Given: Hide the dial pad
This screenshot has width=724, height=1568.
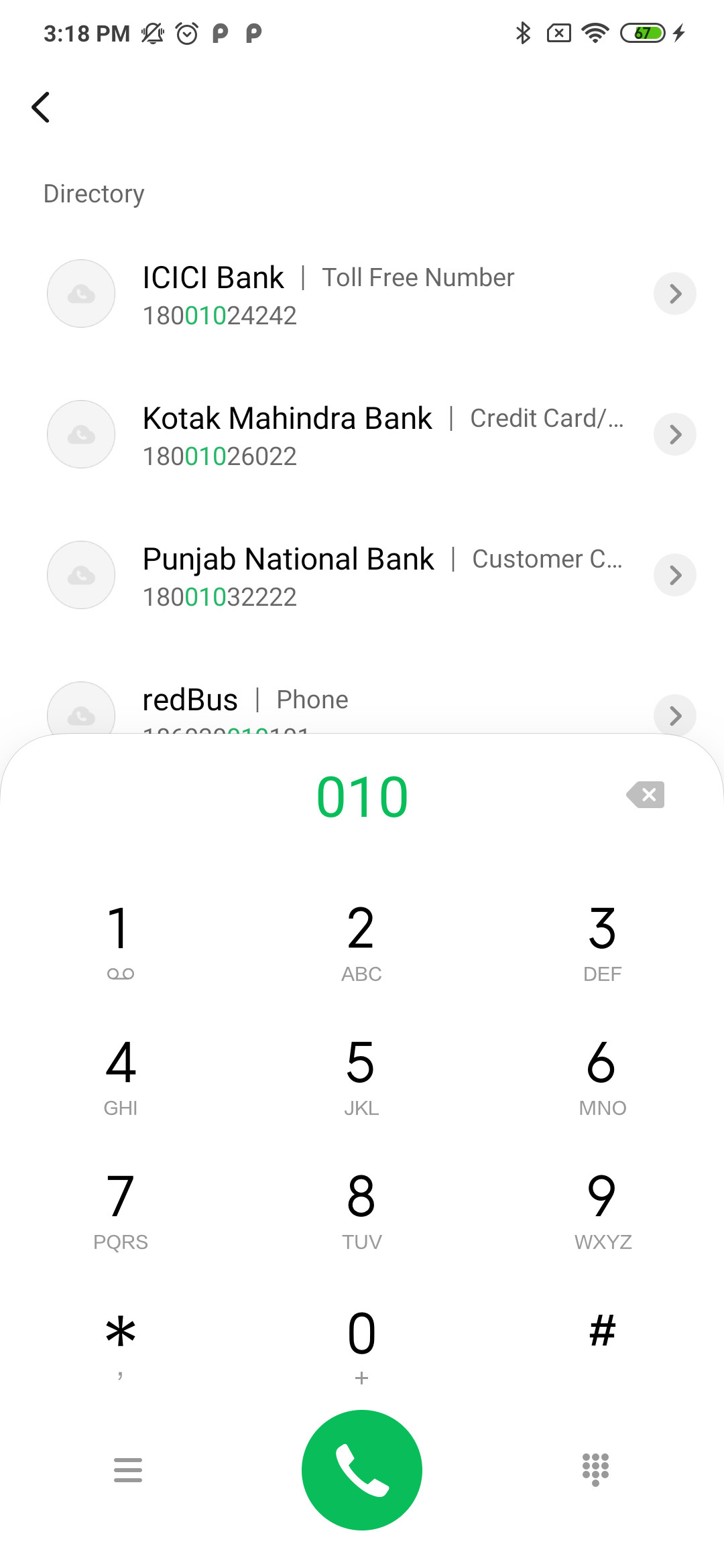Looking at the screenshot, I should point(596,1470).
